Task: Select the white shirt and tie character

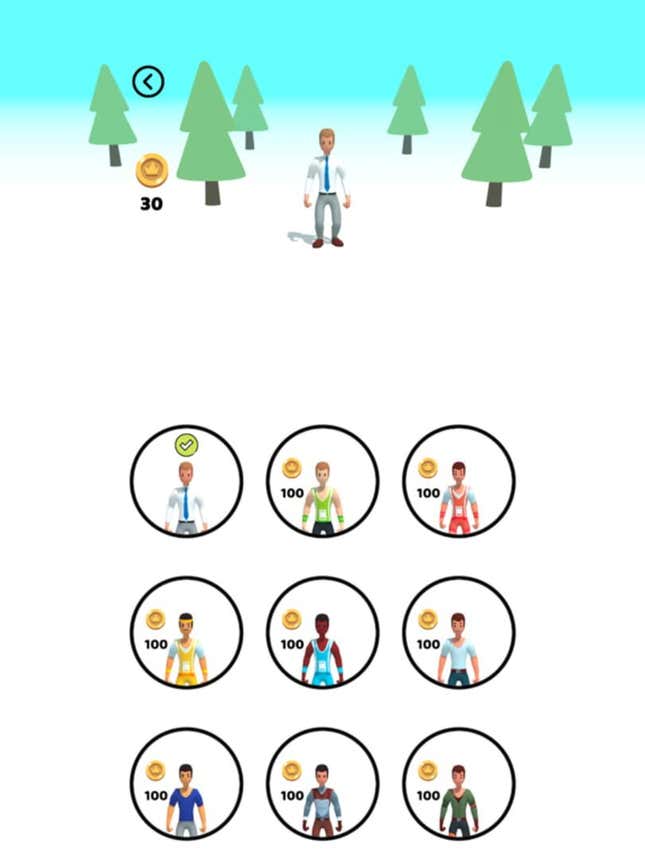Action: [x=186, y=481]
